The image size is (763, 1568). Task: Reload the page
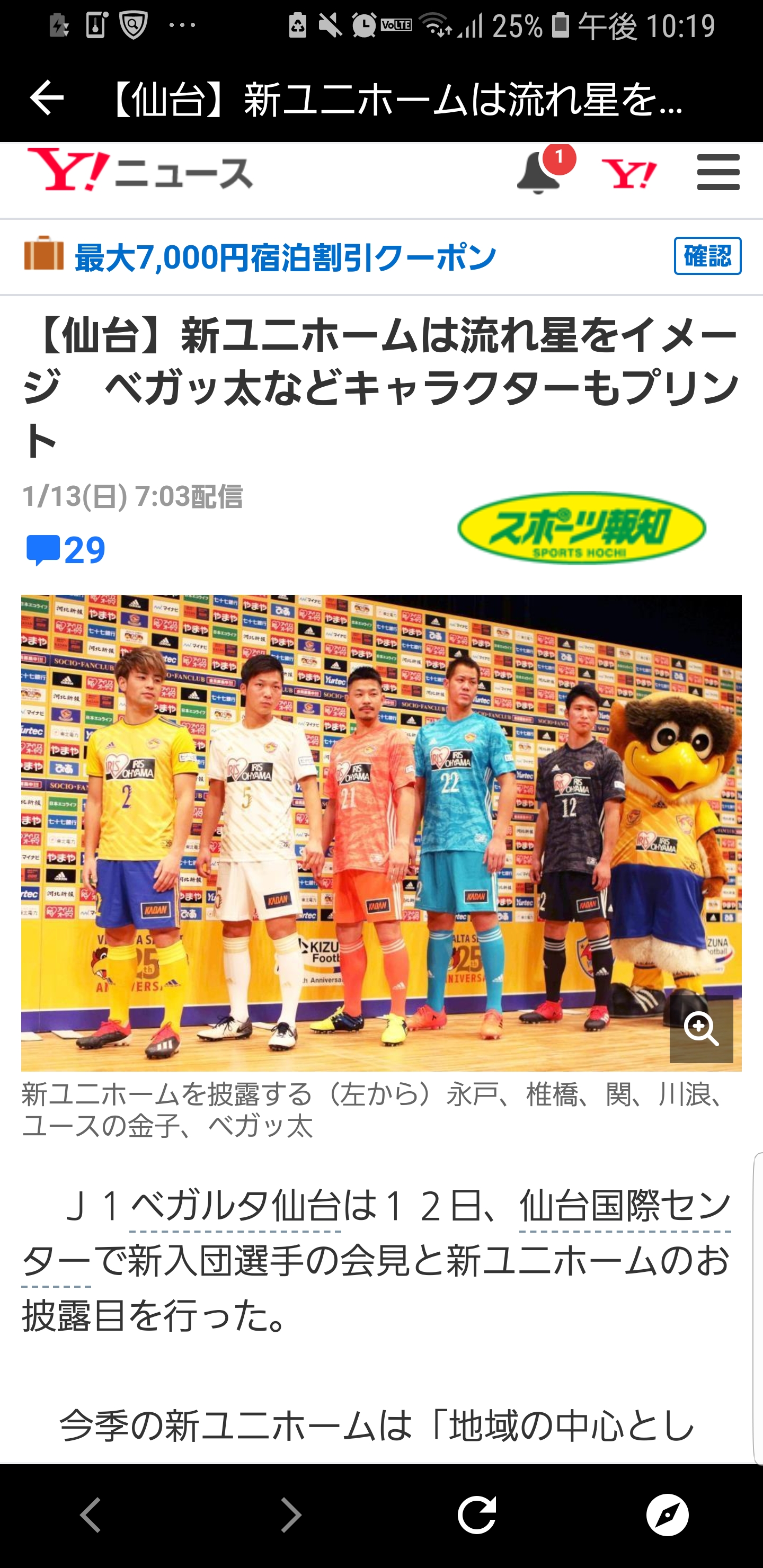point(477,1514)
